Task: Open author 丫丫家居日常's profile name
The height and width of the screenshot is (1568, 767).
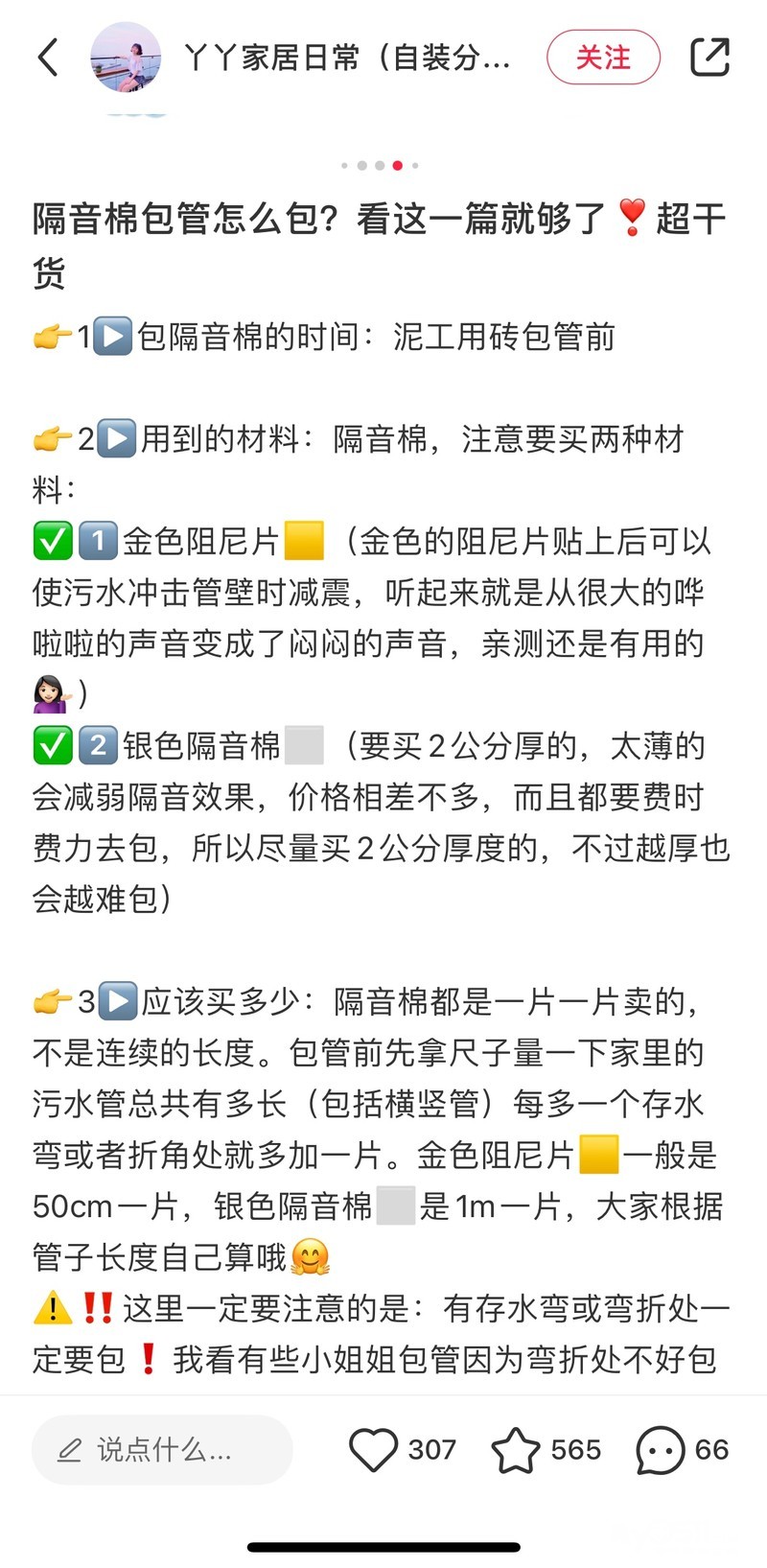Action: tap(347, 58)
